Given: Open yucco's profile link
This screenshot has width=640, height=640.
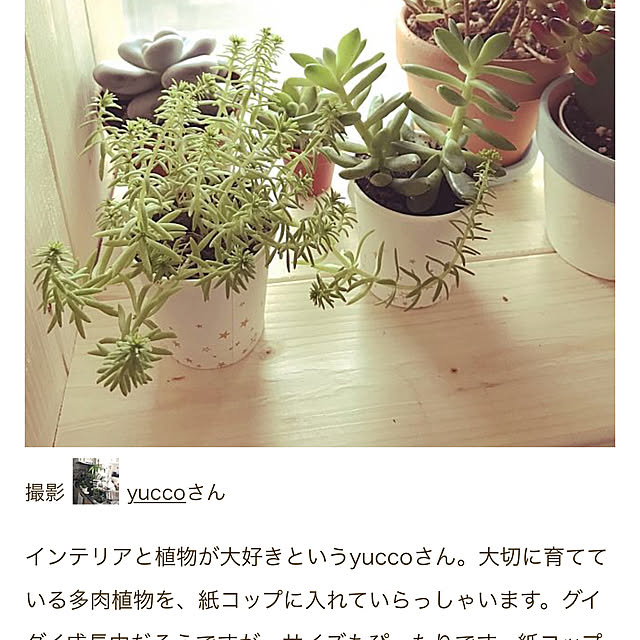Looking at the screenshot, I should (157, 492).
